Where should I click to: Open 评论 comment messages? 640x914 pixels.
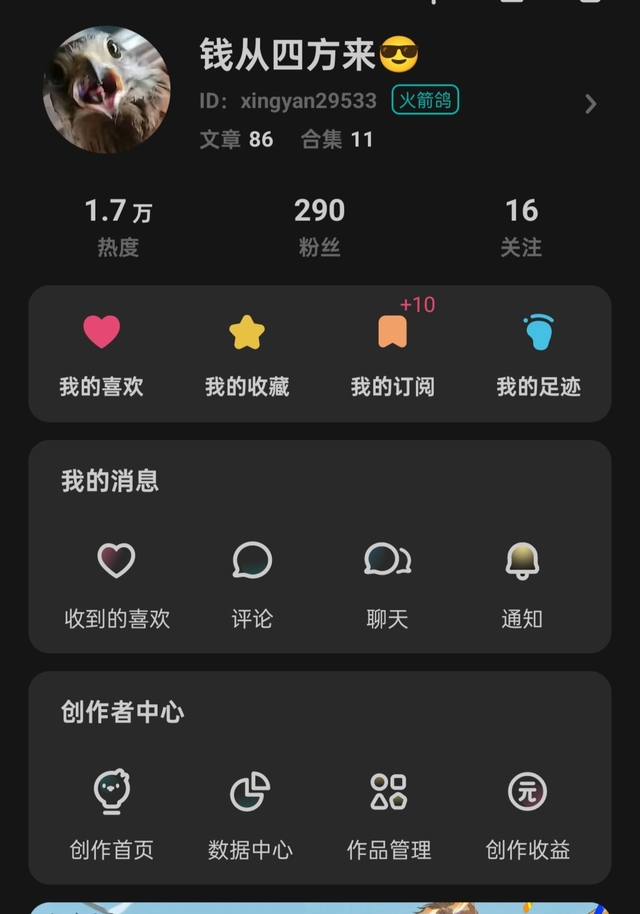(x=252, y=584)
